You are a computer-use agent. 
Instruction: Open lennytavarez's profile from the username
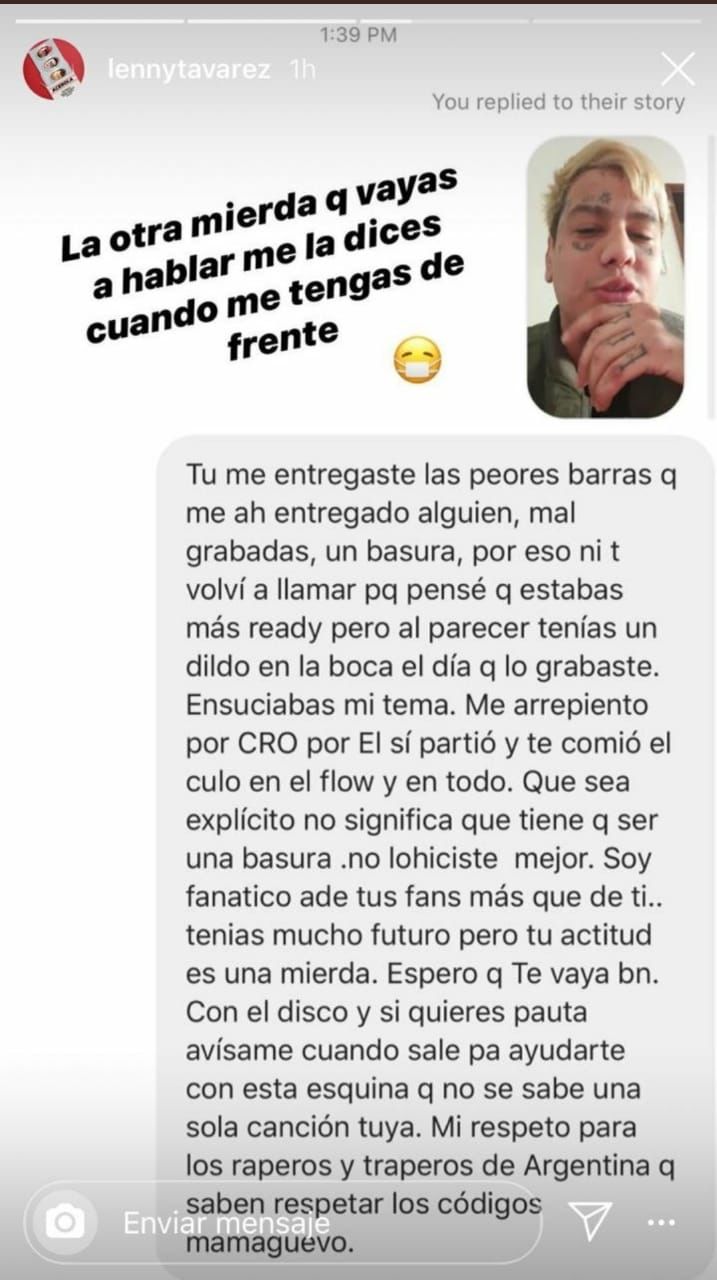pyautogui.click(x=188, y=69)
